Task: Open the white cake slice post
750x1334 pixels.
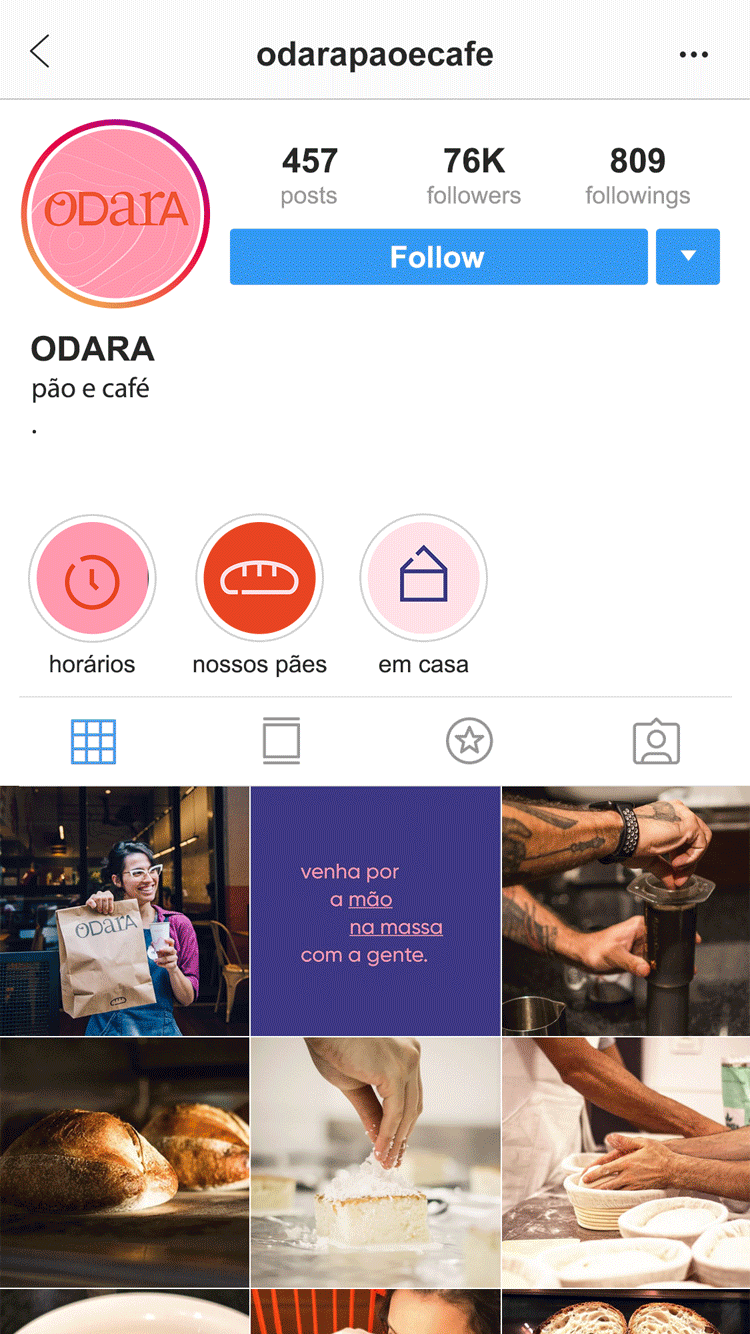Action: [375, 1162]
